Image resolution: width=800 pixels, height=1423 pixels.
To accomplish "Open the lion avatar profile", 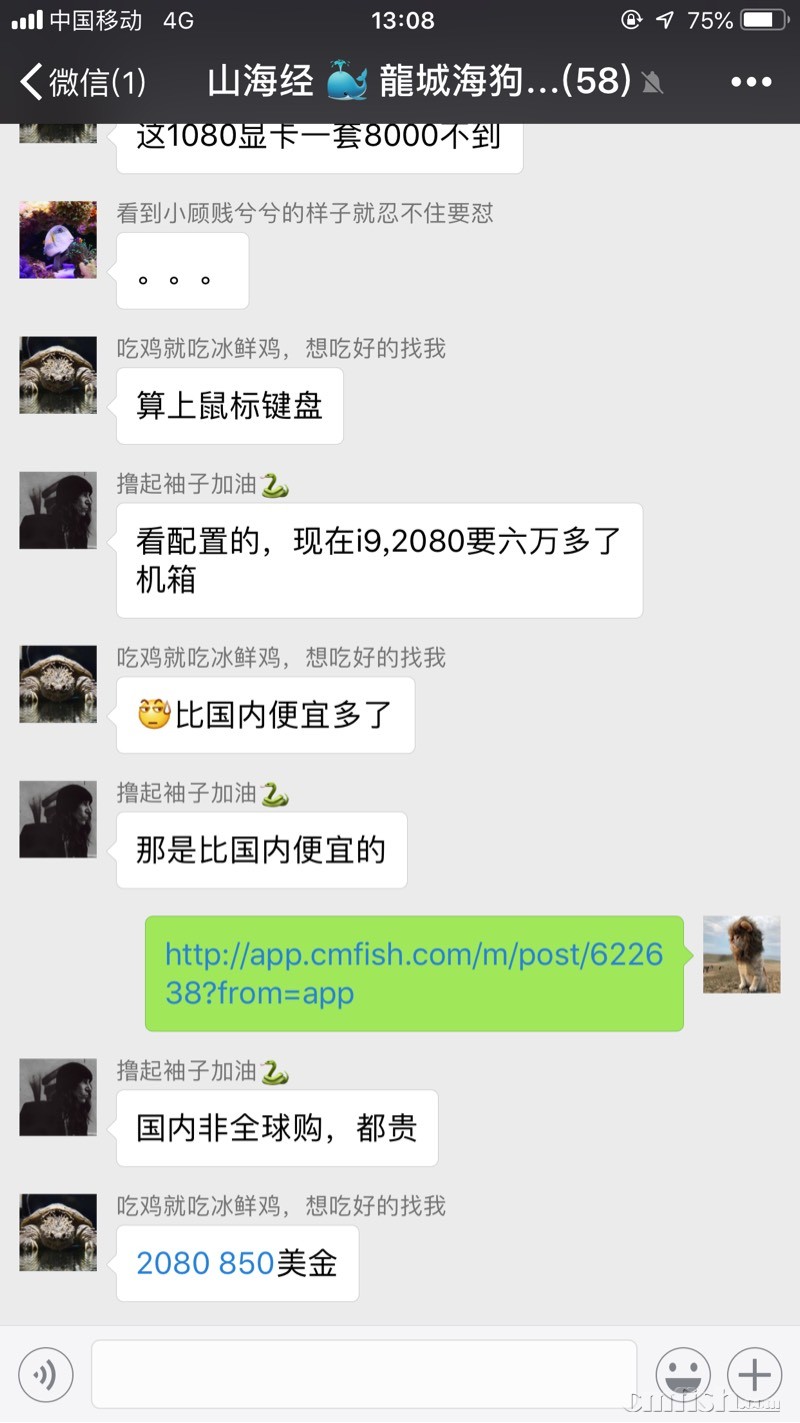I will (x=741, y=954).
